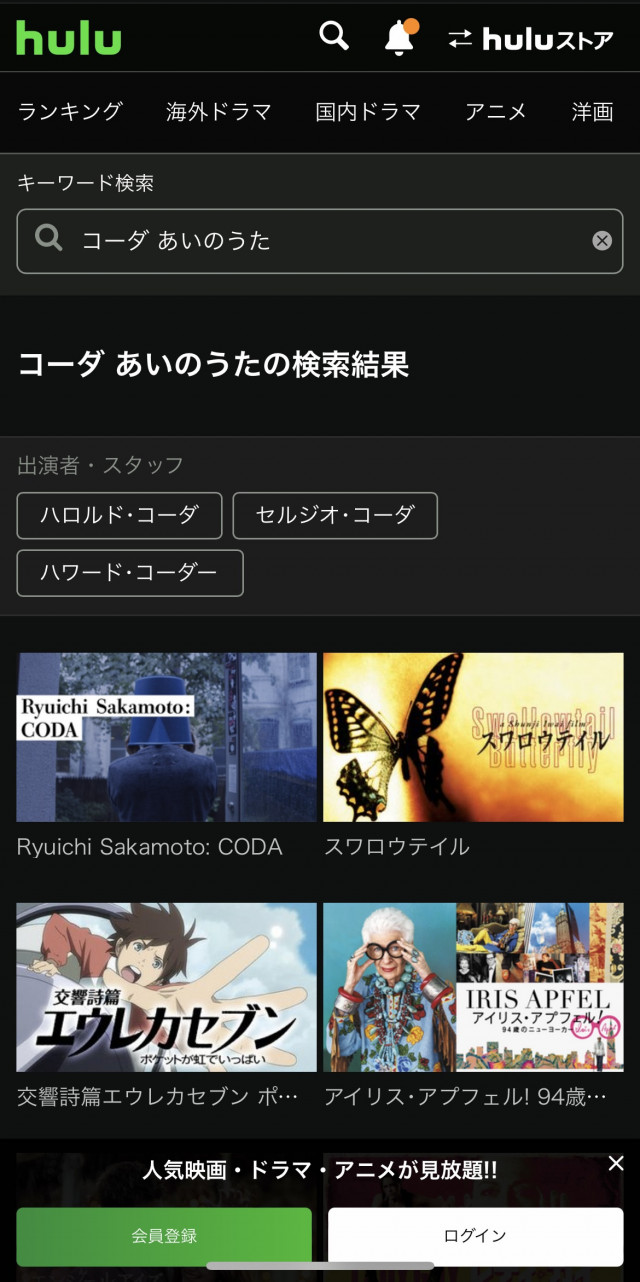Clear the search text with the X icon
The height and width of the screenshot is (1282, 640).
pos(602,241)
